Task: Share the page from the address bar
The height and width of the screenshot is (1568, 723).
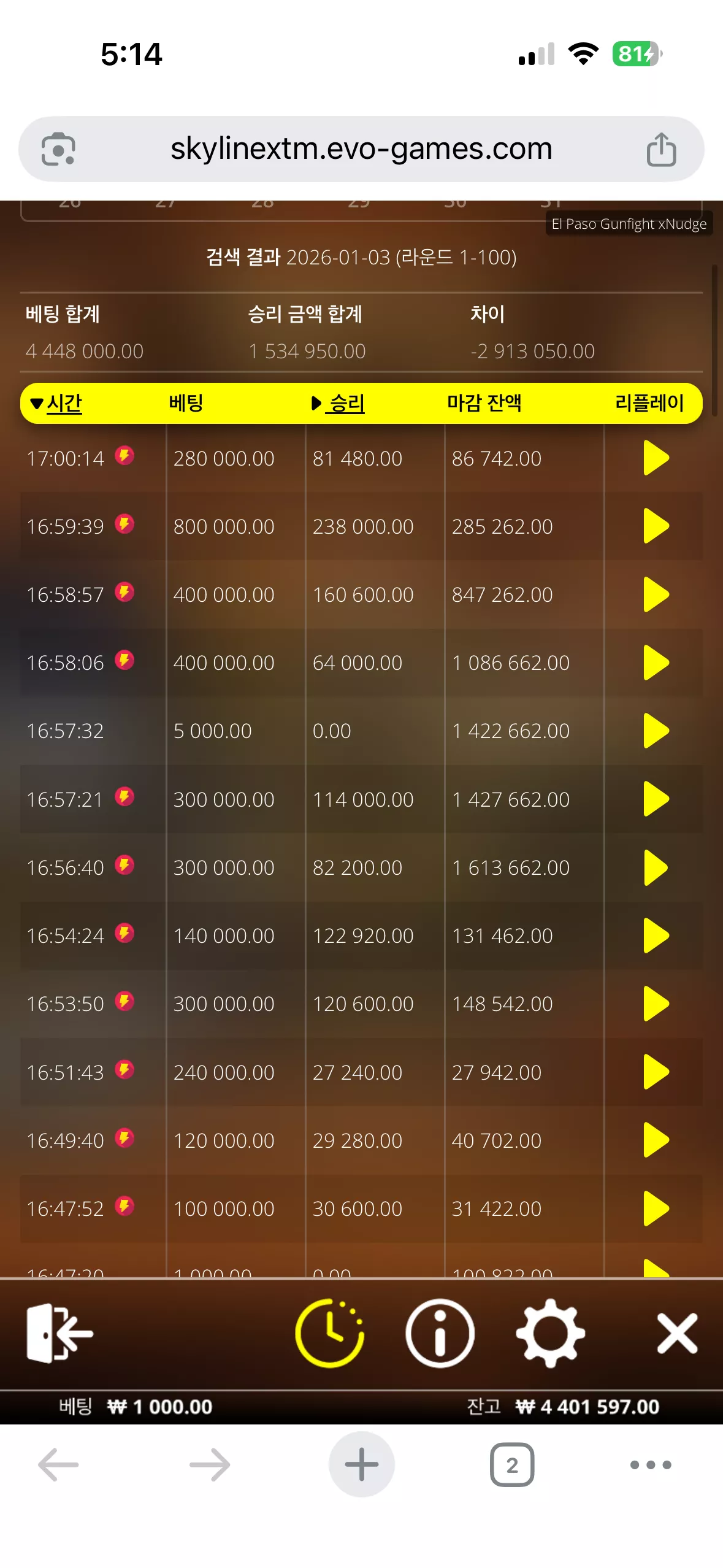Action: pos(661,149)
